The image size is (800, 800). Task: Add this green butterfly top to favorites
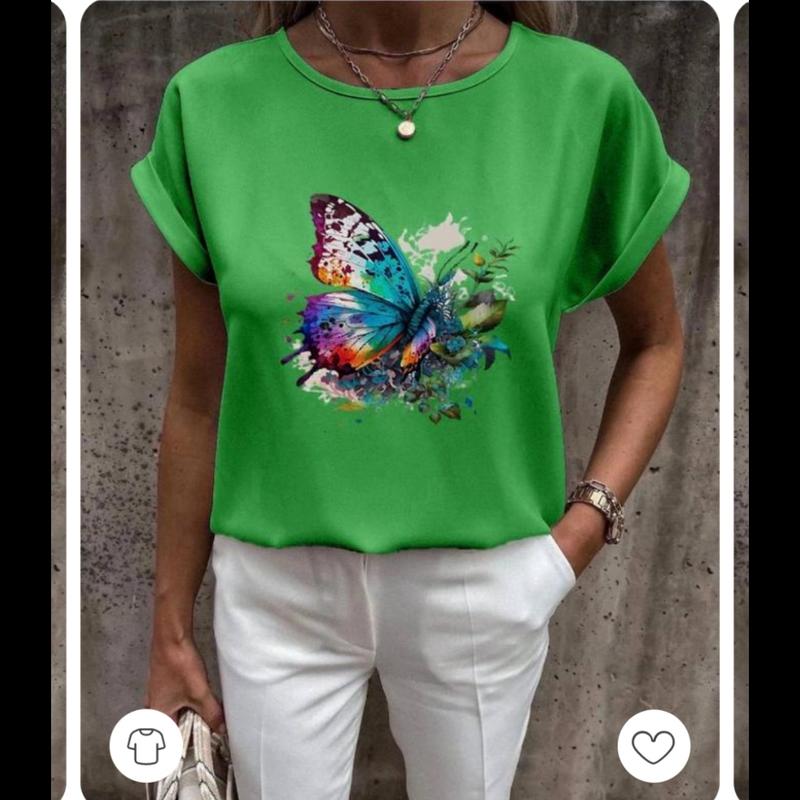point(653,746)
